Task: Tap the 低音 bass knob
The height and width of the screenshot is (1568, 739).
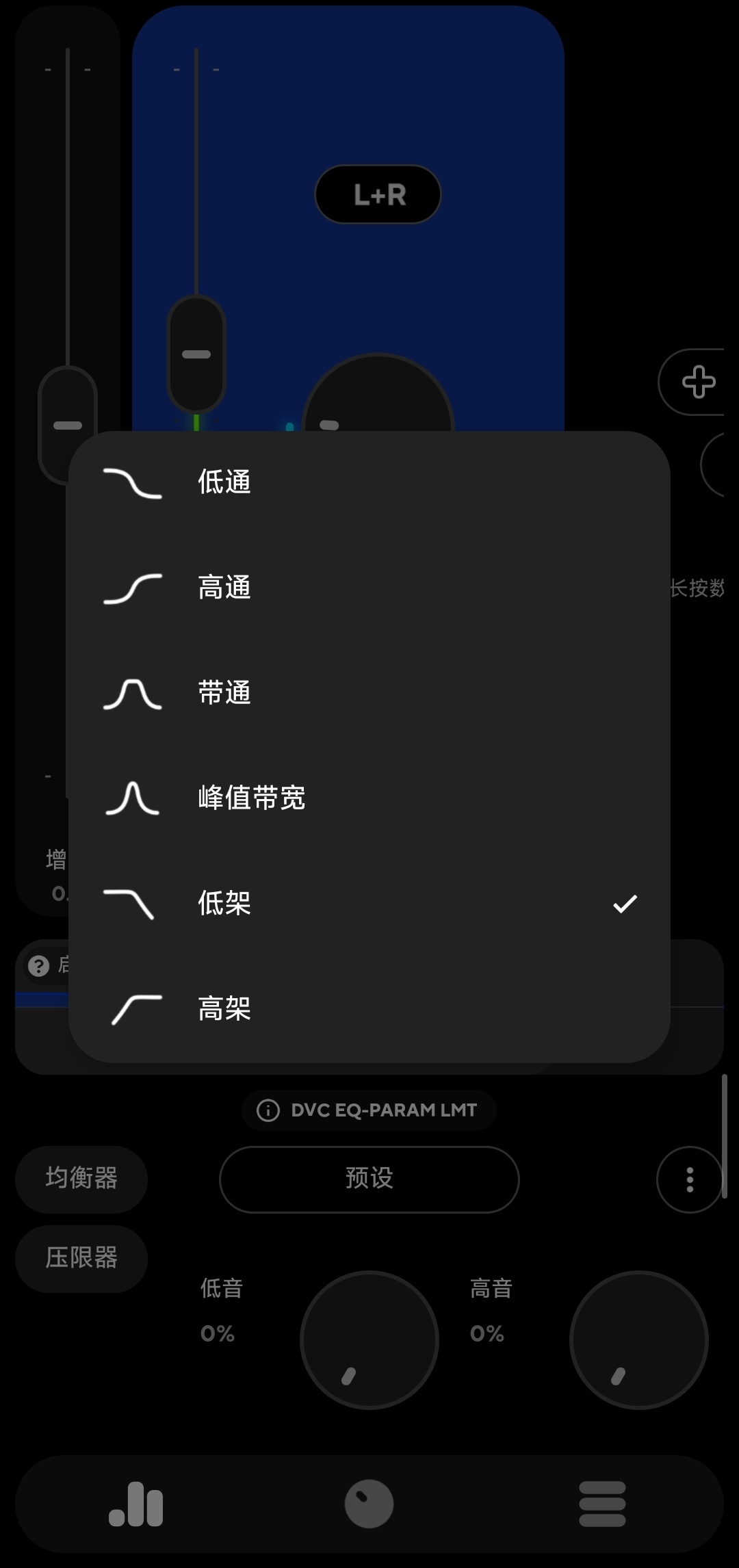Action: click(x=369, y=1340)
